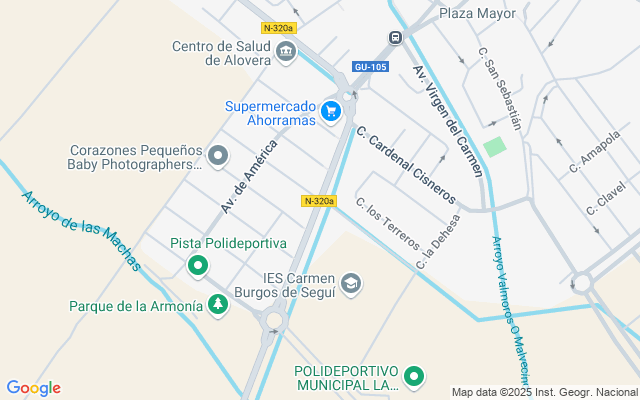Select the Parque de la Armonía park pin
This screenshot has height=400, width=640.
218,305
